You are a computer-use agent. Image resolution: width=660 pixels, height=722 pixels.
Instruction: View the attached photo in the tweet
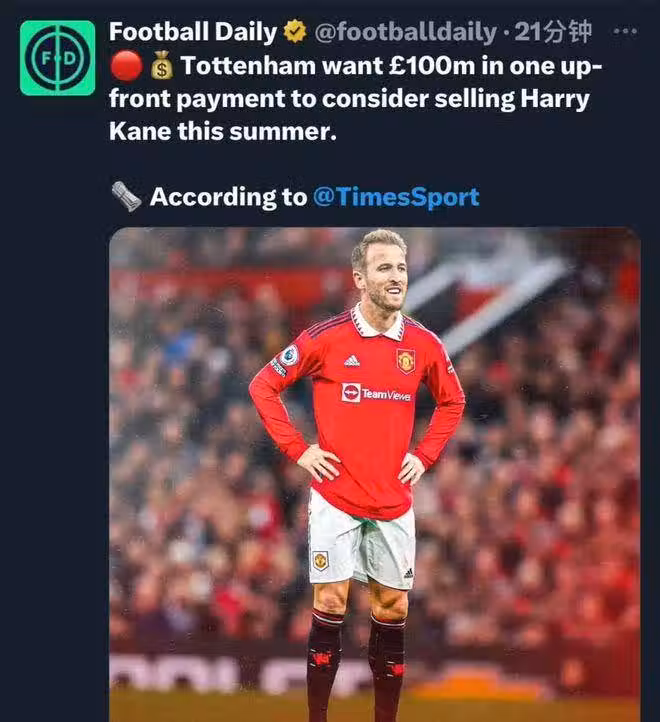pyautogui.click(x=374, y=470)
